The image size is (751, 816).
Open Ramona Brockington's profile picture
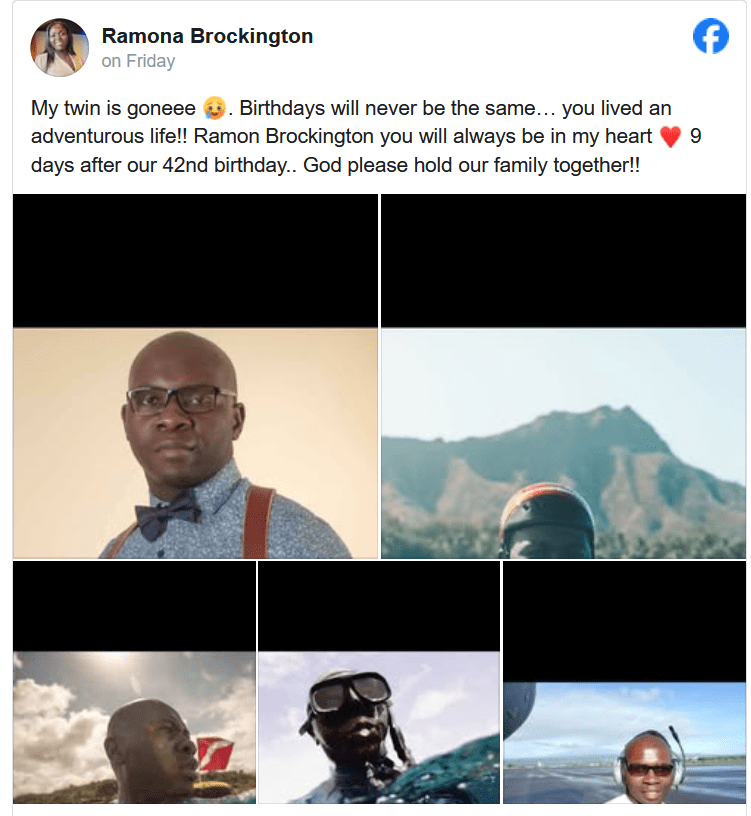pos(59,47)
